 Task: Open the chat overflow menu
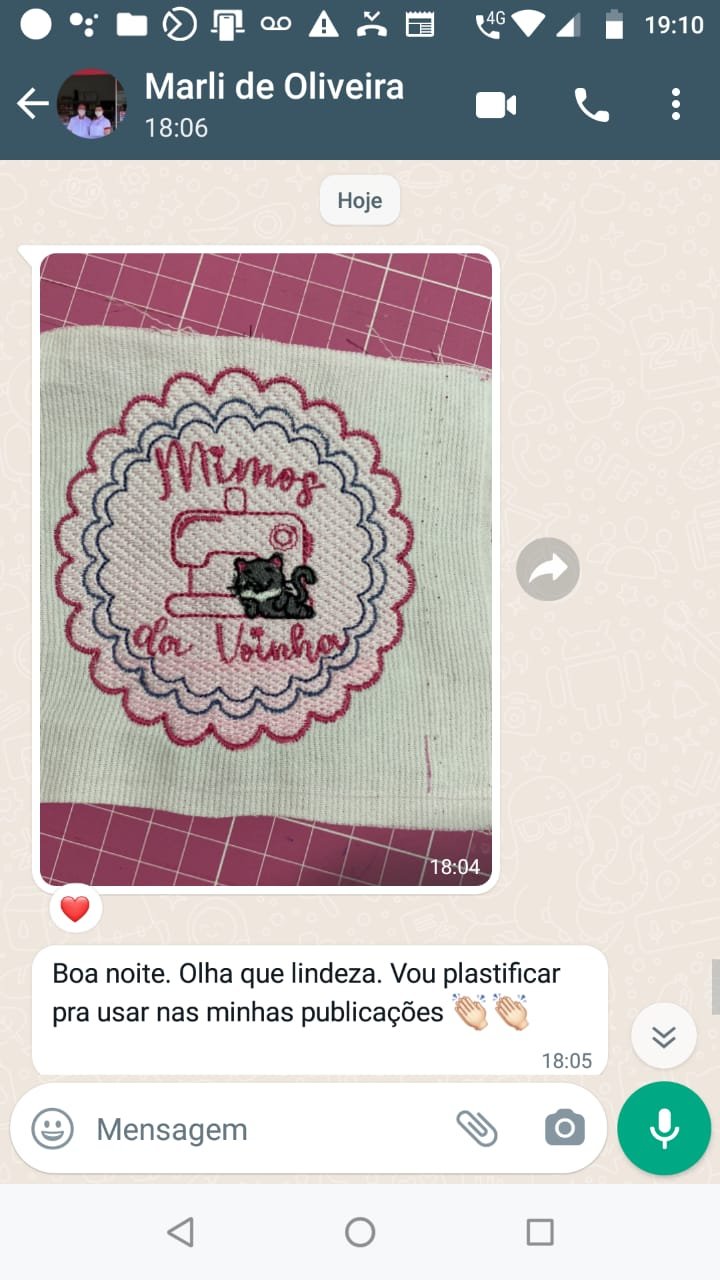point(676,104)
